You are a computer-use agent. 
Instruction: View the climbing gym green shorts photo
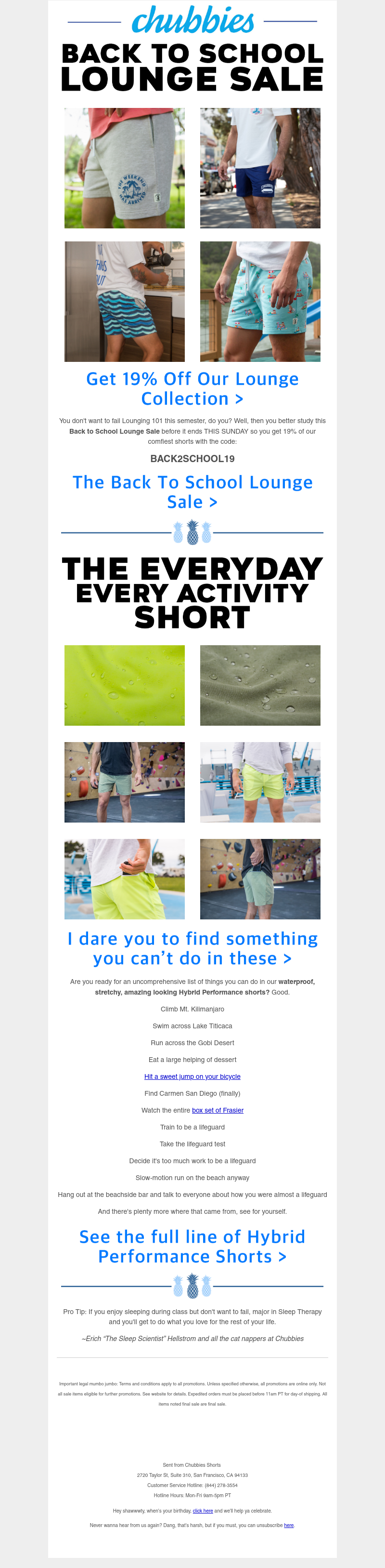pos(124,782)
